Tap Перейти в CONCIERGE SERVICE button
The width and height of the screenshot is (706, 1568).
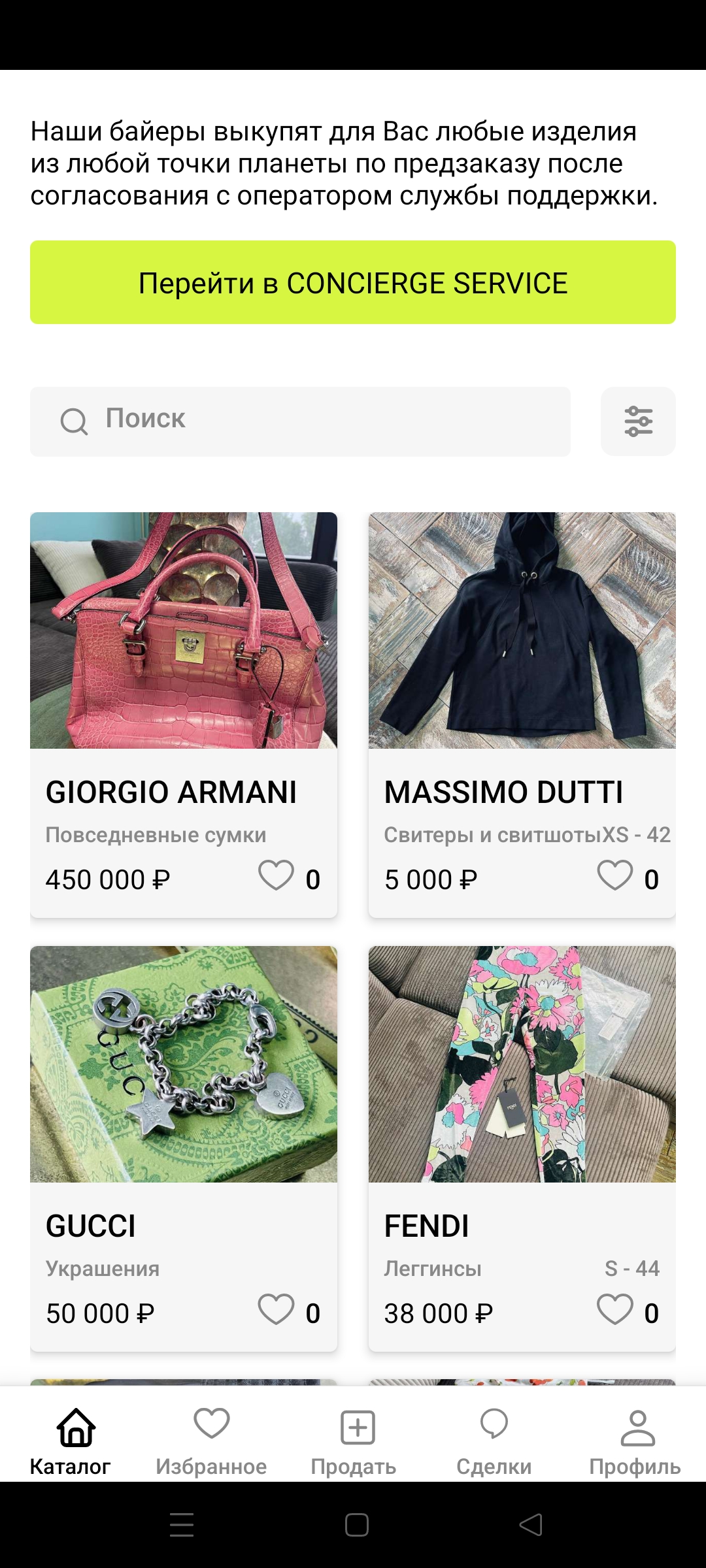[x=353, y=282]
